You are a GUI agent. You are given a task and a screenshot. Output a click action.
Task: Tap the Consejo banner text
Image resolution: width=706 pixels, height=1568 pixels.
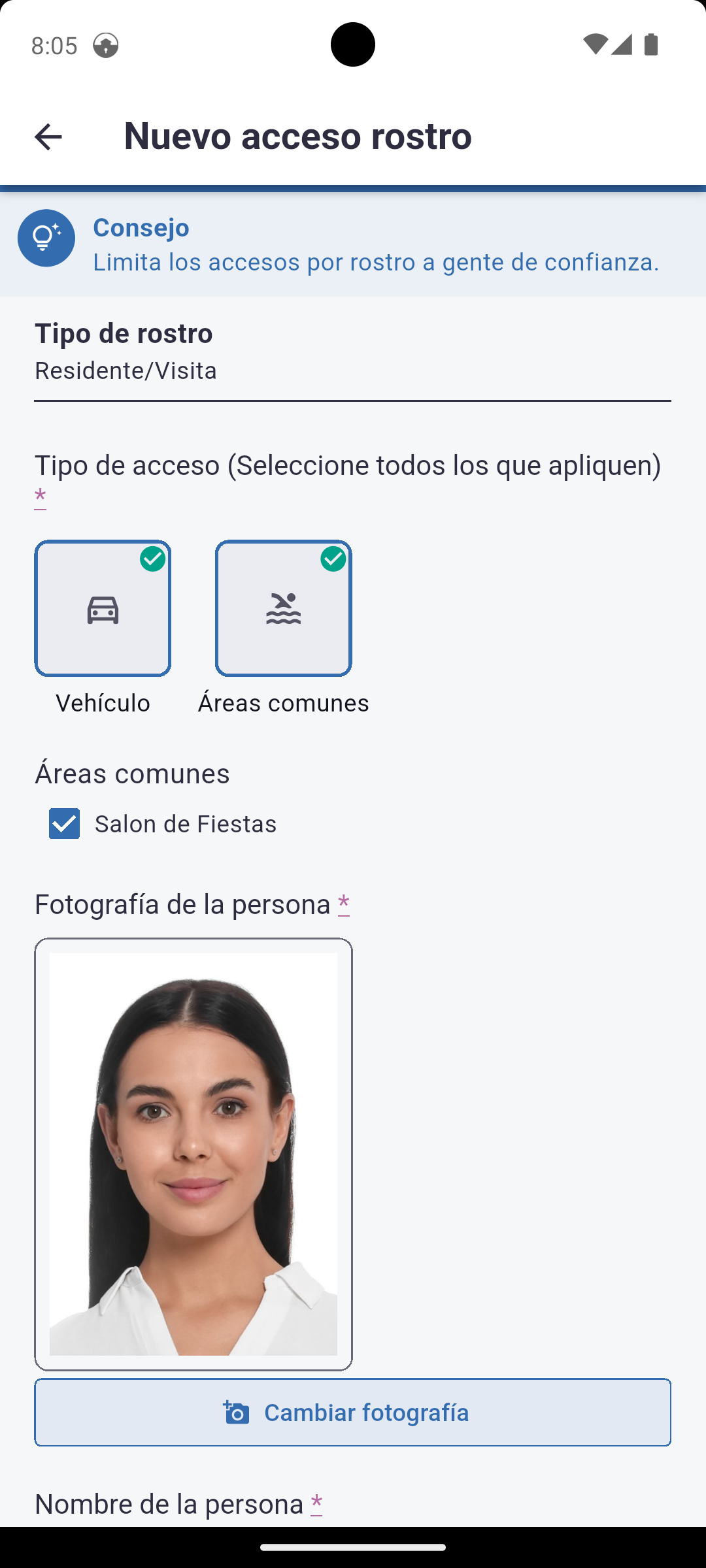[376, 245]
